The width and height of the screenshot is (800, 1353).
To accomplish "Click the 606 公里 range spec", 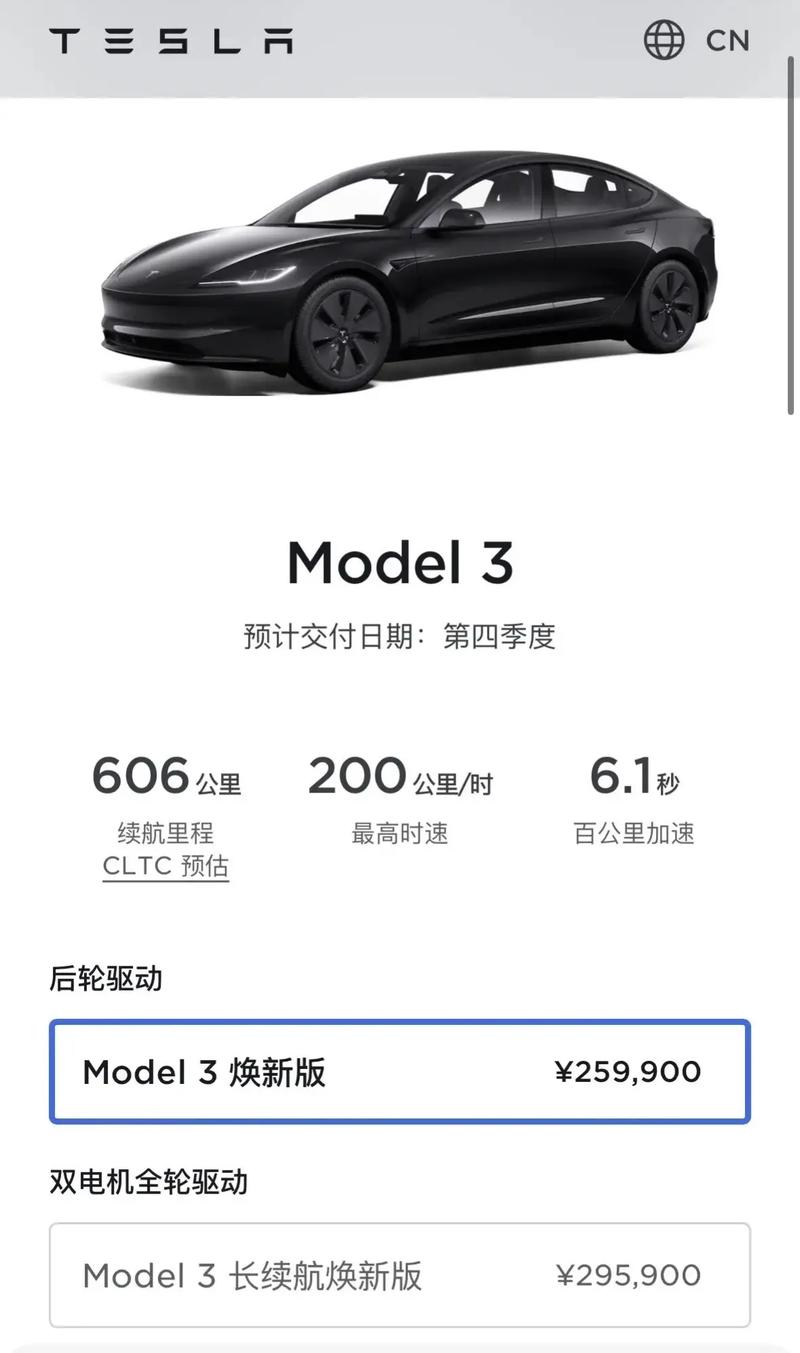I will (165, 777).
